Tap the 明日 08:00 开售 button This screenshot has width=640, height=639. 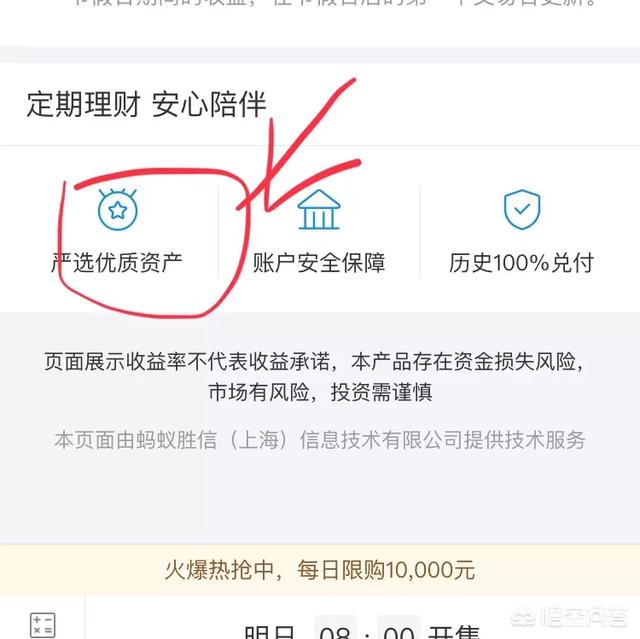(362, 628)
